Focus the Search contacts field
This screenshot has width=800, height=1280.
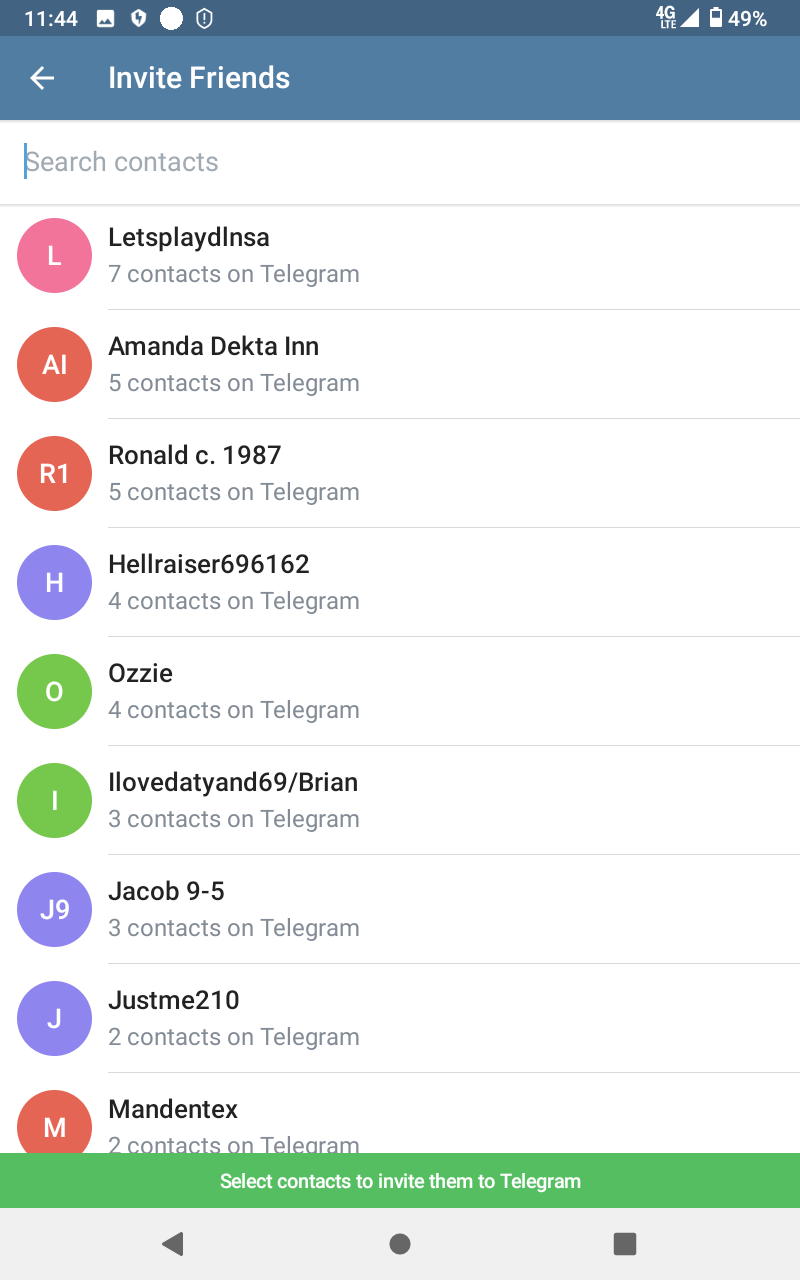(400, 162)
